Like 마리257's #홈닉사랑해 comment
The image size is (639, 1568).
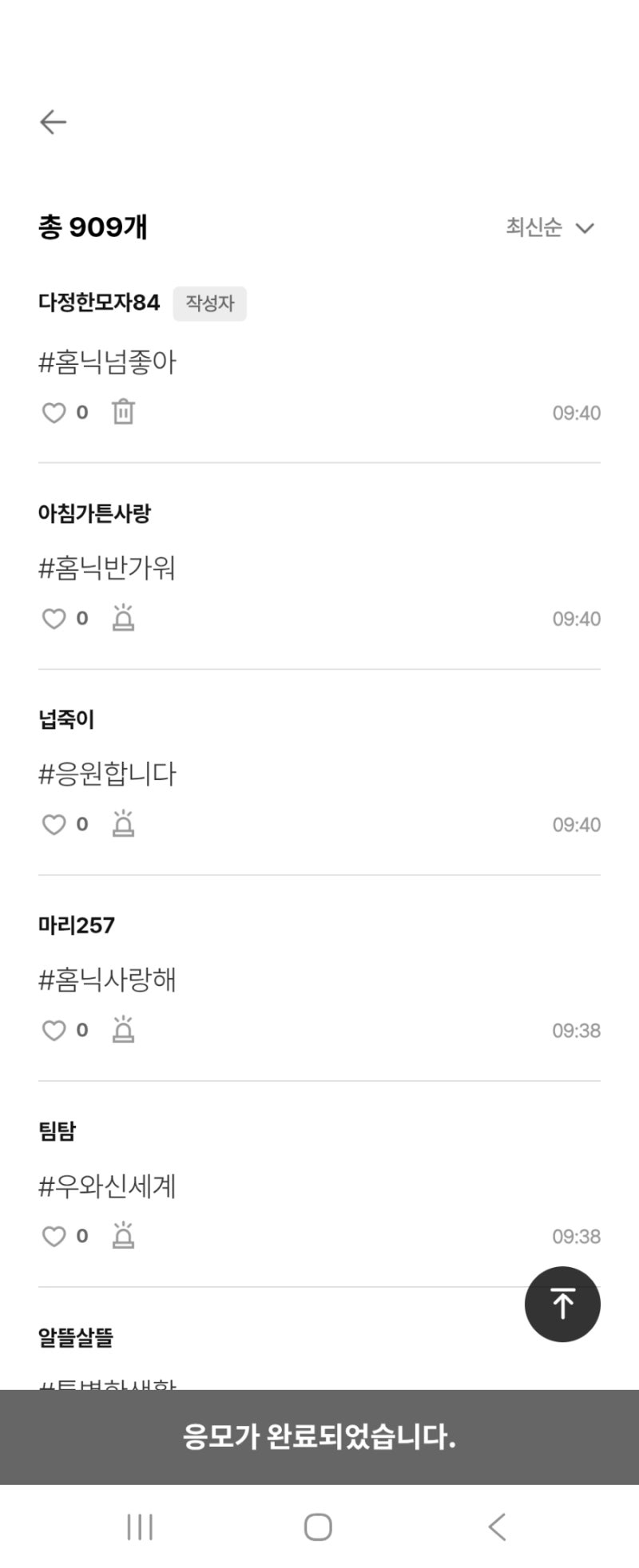click(54, 1031)
